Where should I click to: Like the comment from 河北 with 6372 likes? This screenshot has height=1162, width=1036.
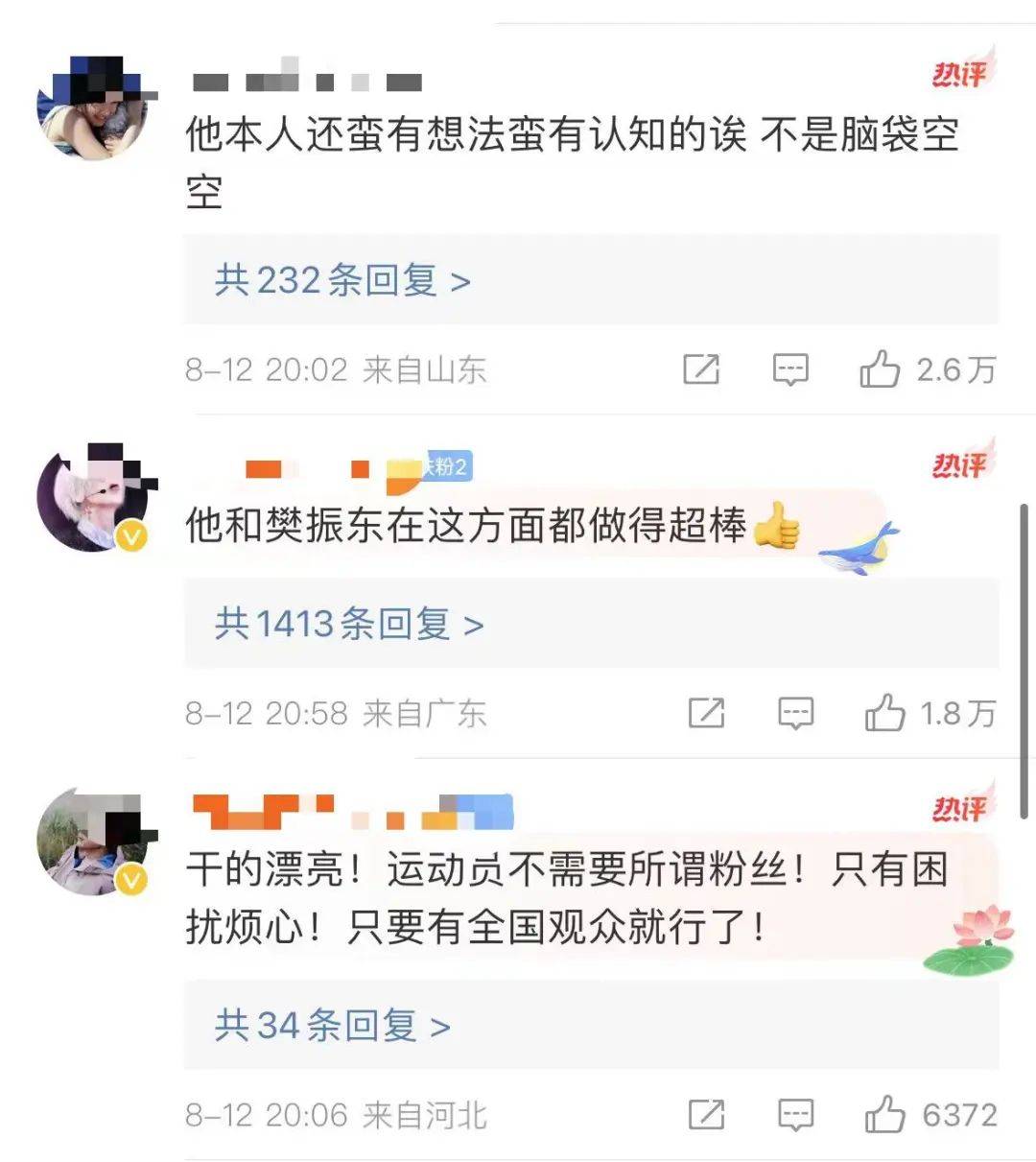click(x=884, y=1115)
